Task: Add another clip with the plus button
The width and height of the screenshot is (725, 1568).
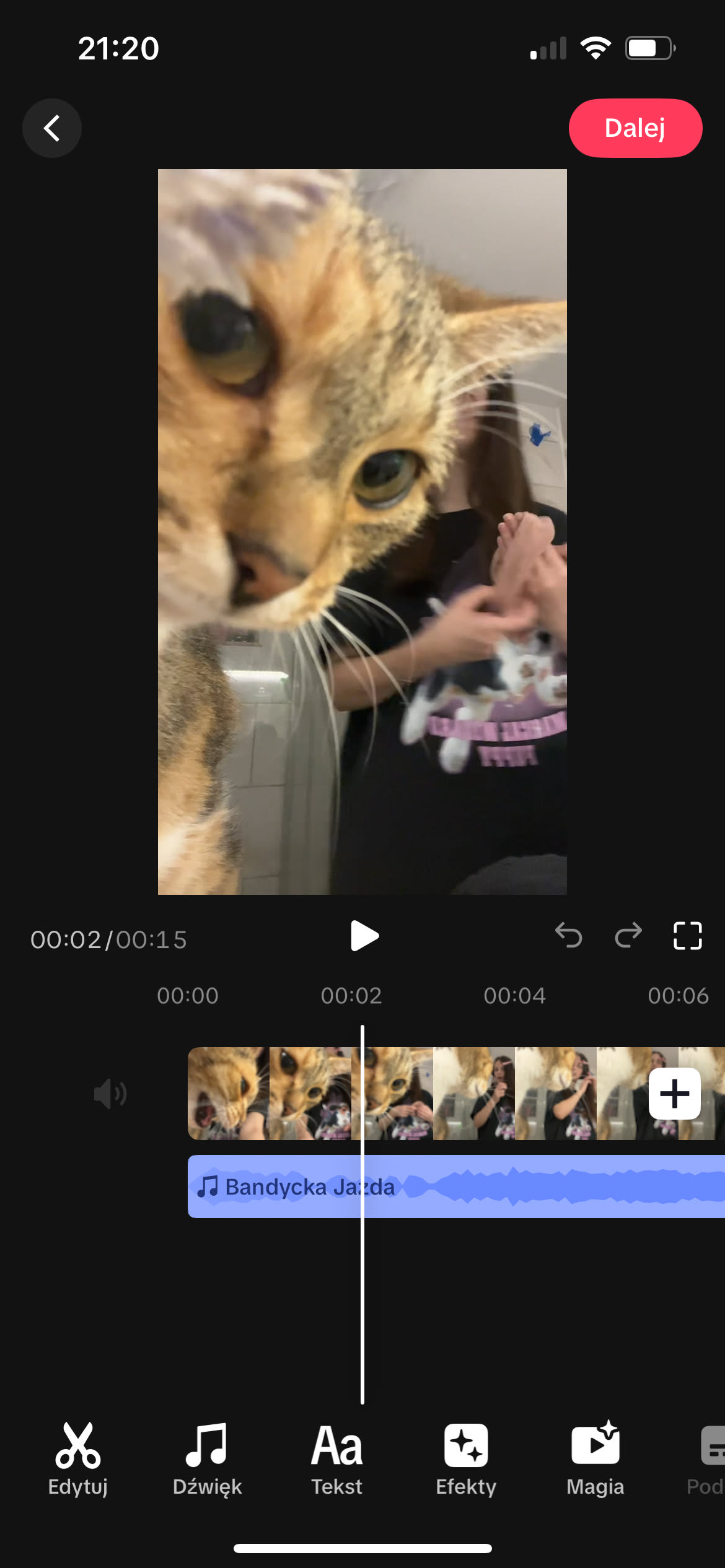Action: click(674, 1094)
